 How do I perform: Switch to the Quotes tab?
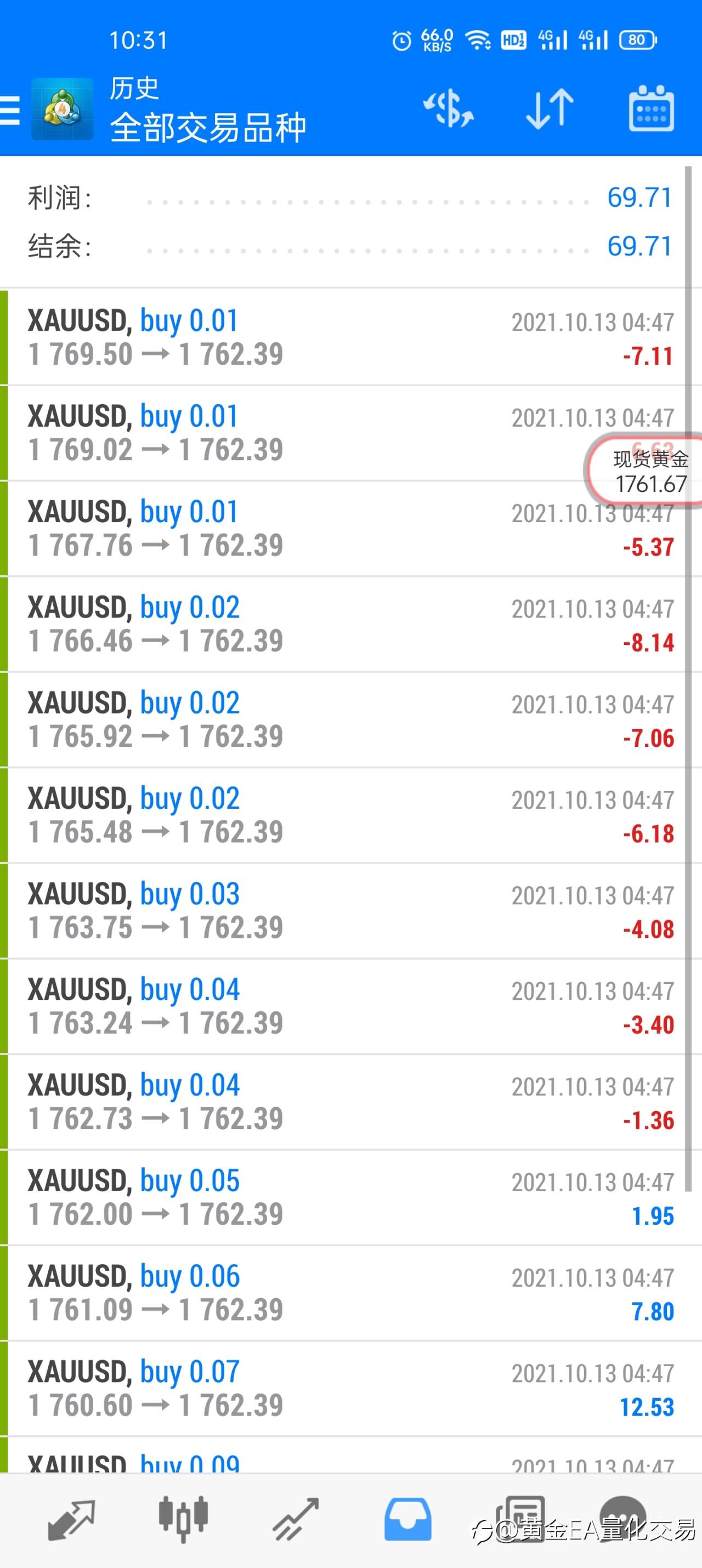tap(71, 1520)
